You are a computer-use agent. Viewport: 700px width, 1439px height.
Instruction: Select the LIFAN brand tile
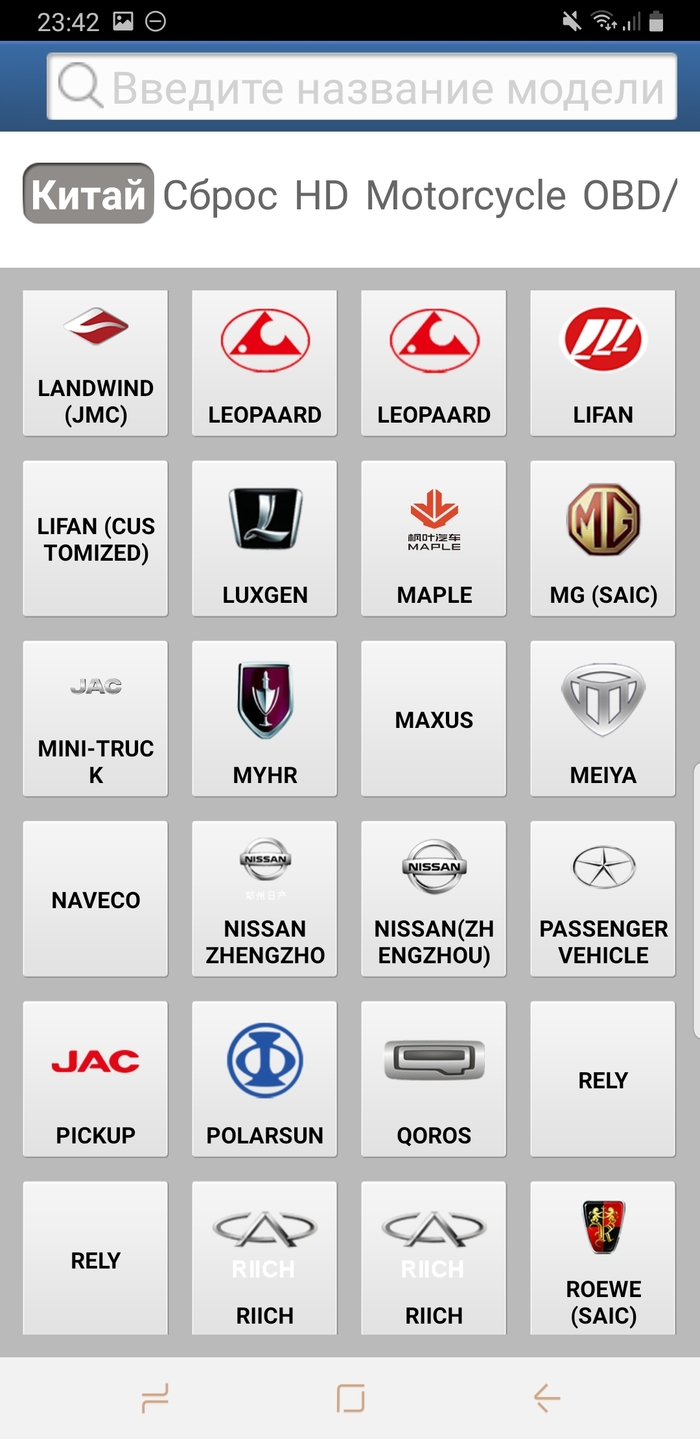603,363
